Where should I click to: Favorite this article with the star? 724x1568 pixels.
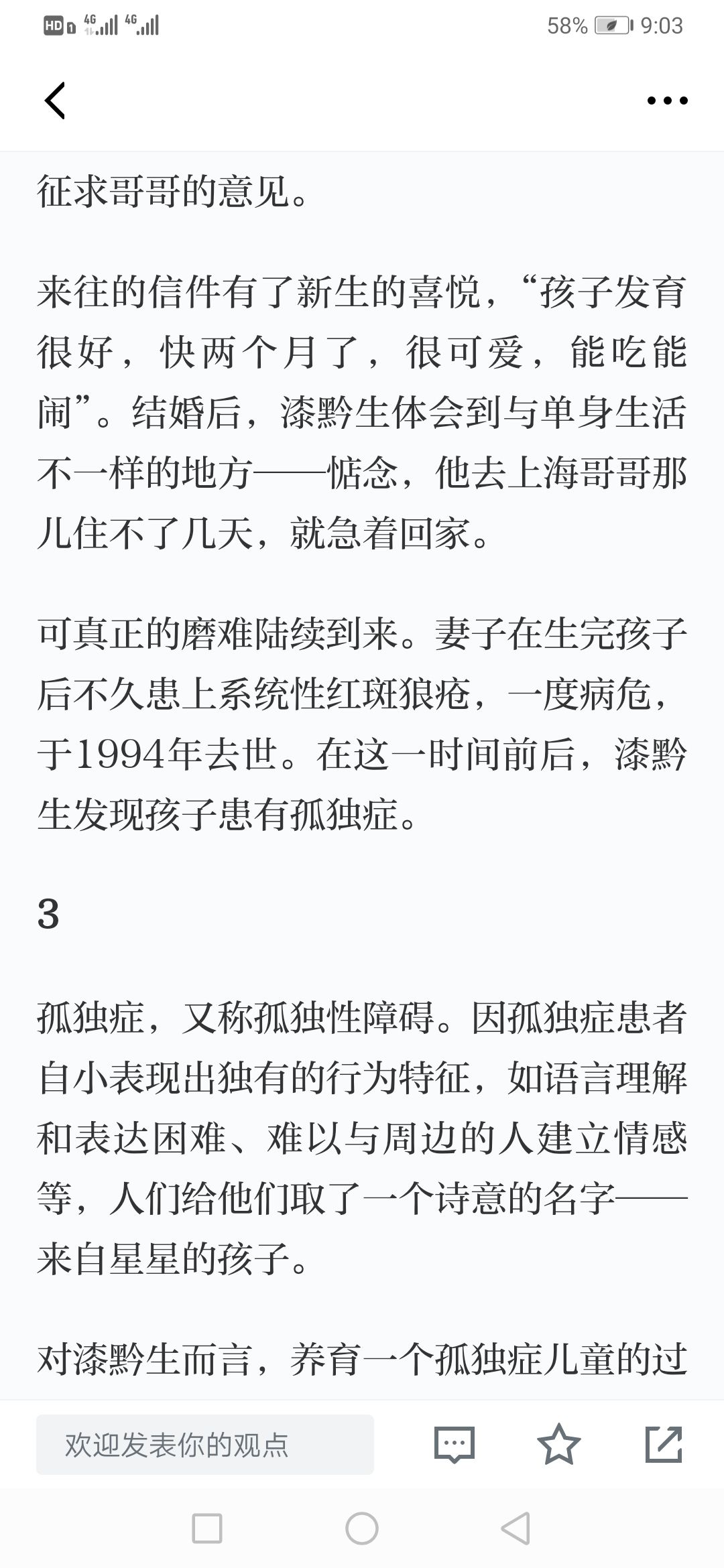(x=558, y=1444)
